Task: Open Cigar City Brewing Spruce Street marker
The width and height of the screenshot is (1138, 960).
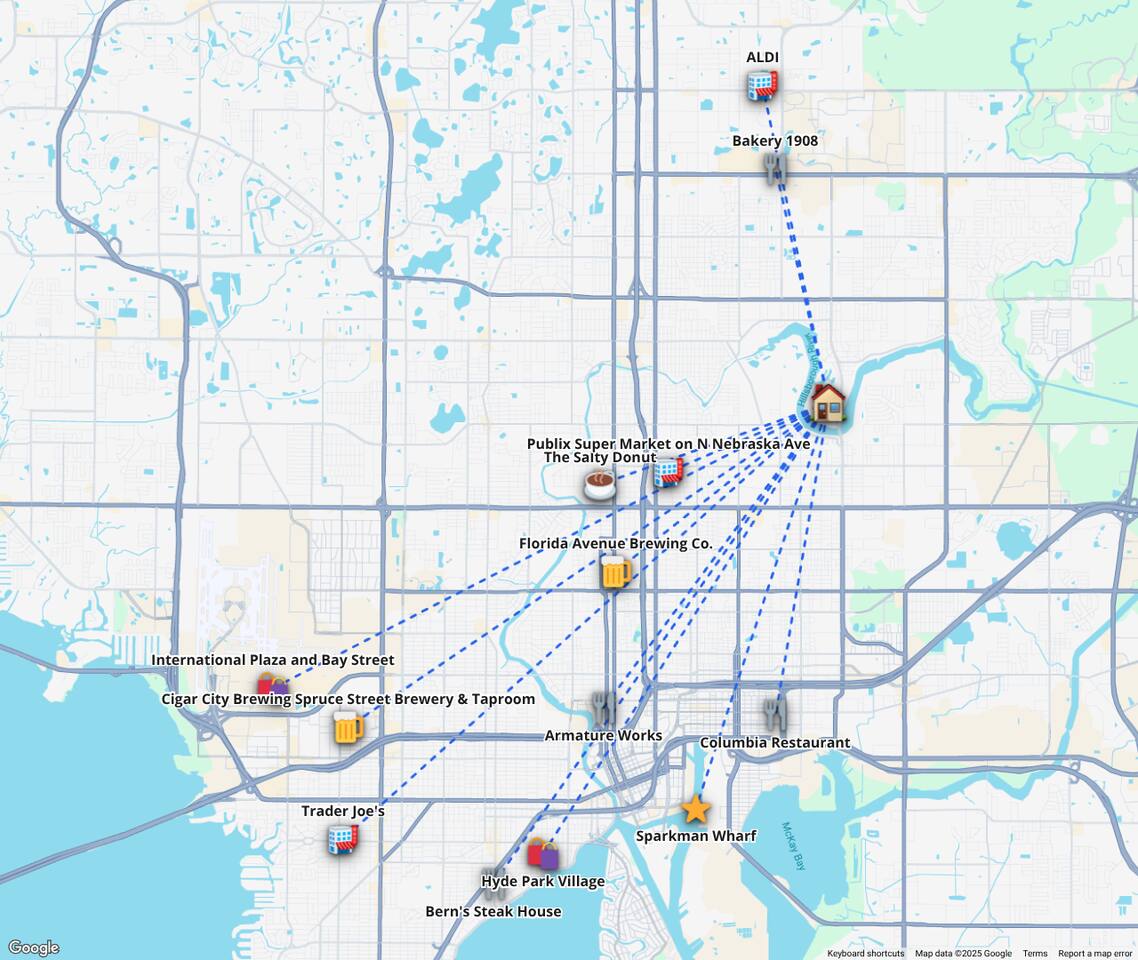Action: [347, 727]
